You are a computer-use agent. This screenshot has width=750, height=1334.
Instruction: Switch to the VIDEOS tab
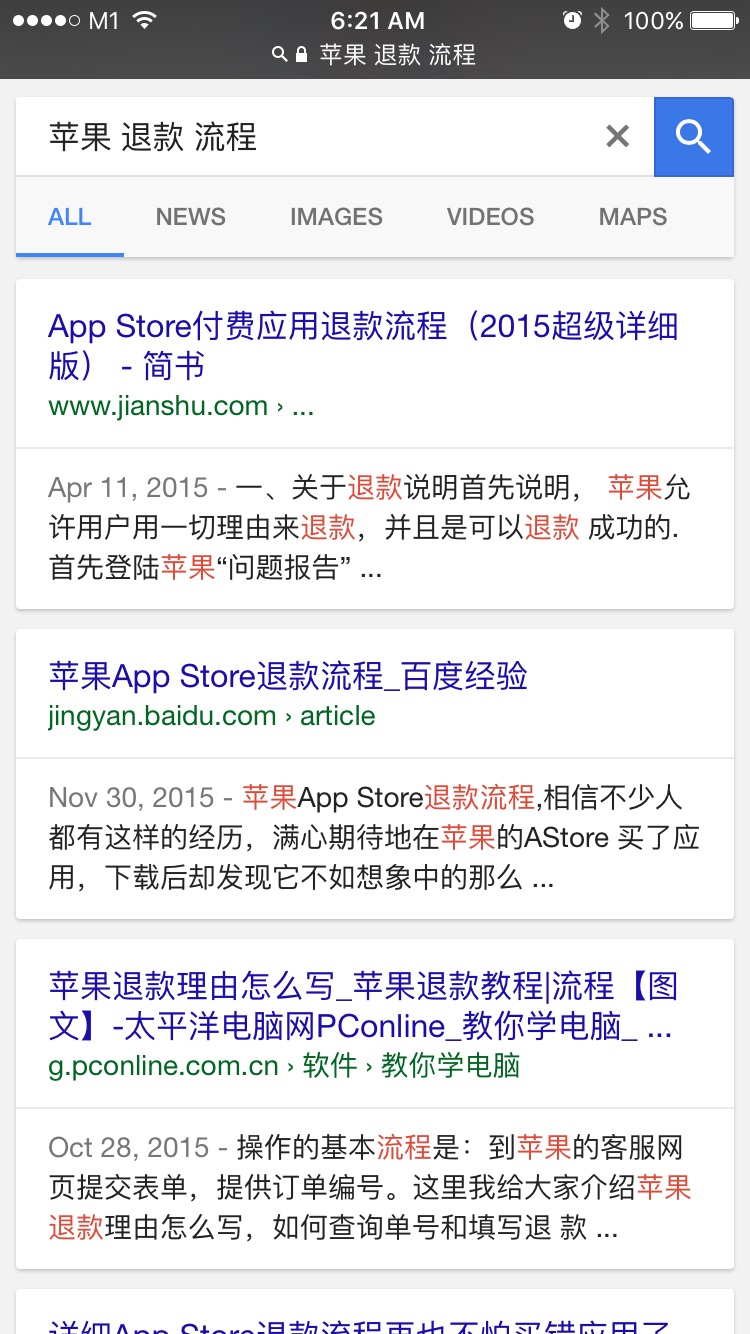(x=490, y=217)
